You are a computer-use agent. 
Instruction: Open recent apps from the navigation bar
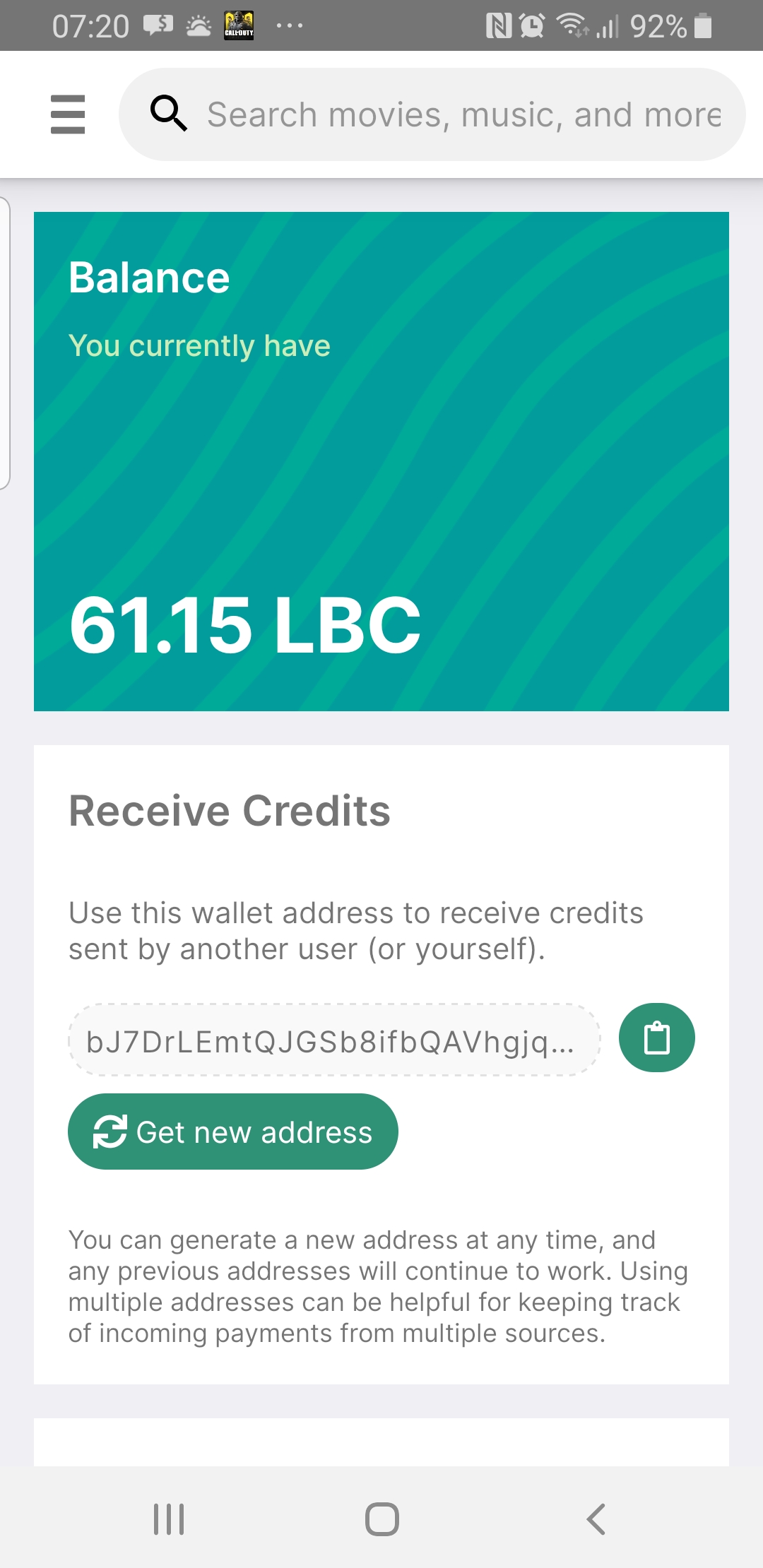click(169, 1519)
